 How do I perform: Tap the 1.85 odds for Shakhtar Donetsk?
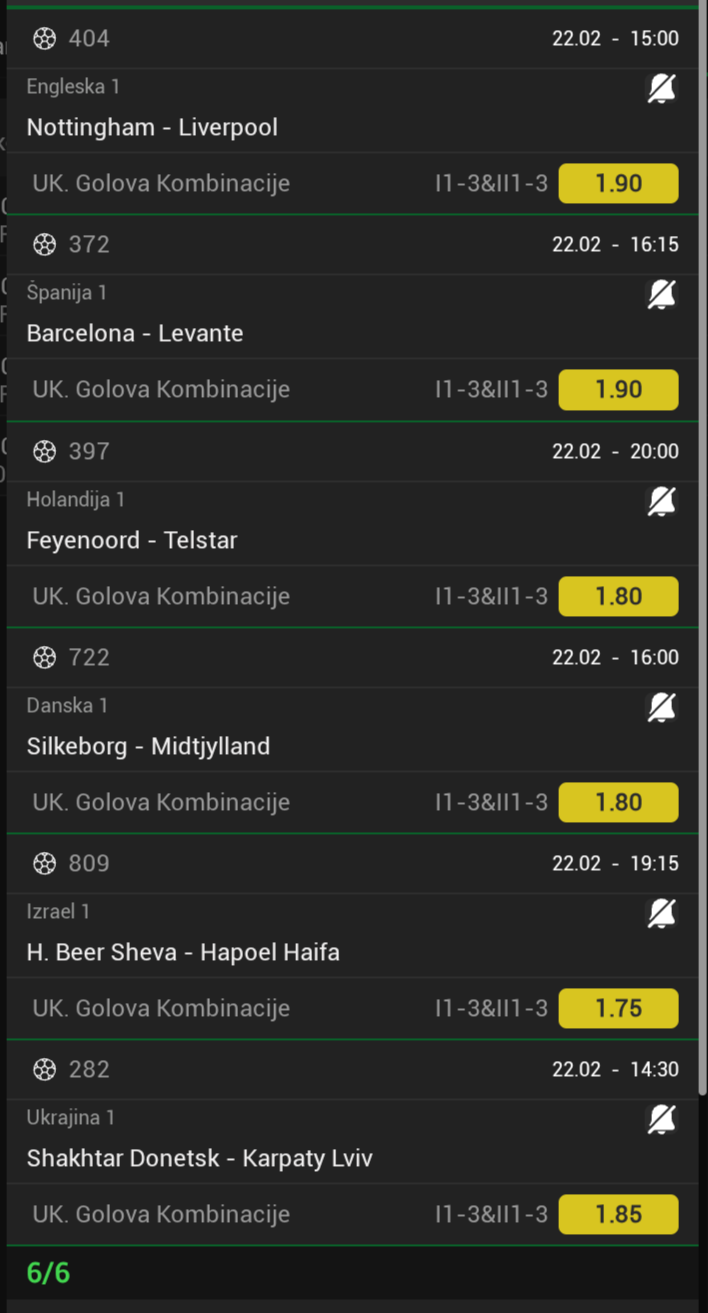click(618, 1214)
